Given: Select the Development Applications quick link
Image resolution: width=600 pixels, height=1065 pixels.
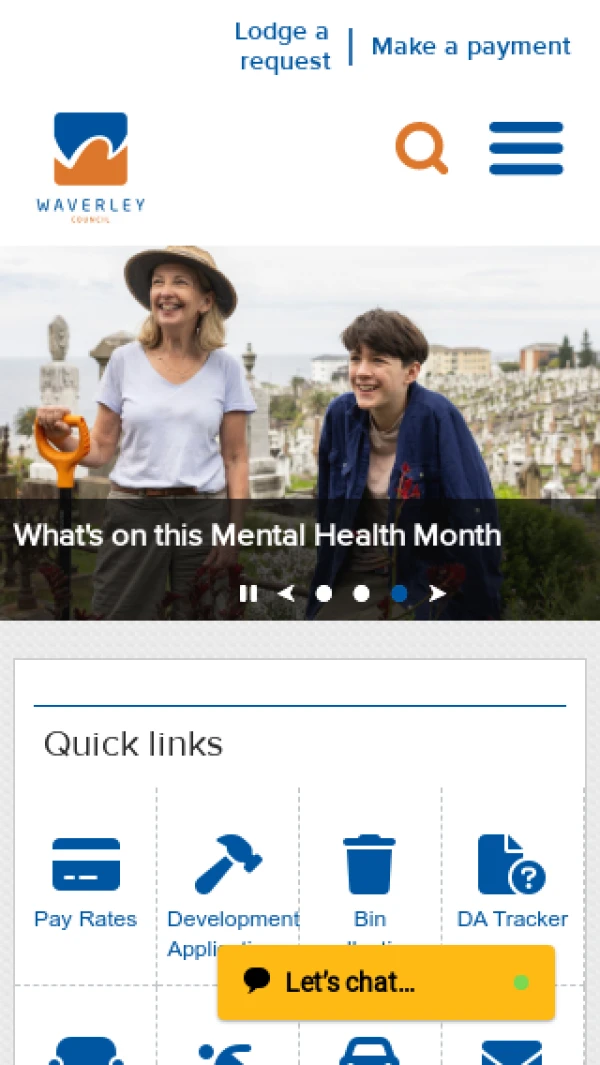Looking at the screenshot, I should (229, 880).
